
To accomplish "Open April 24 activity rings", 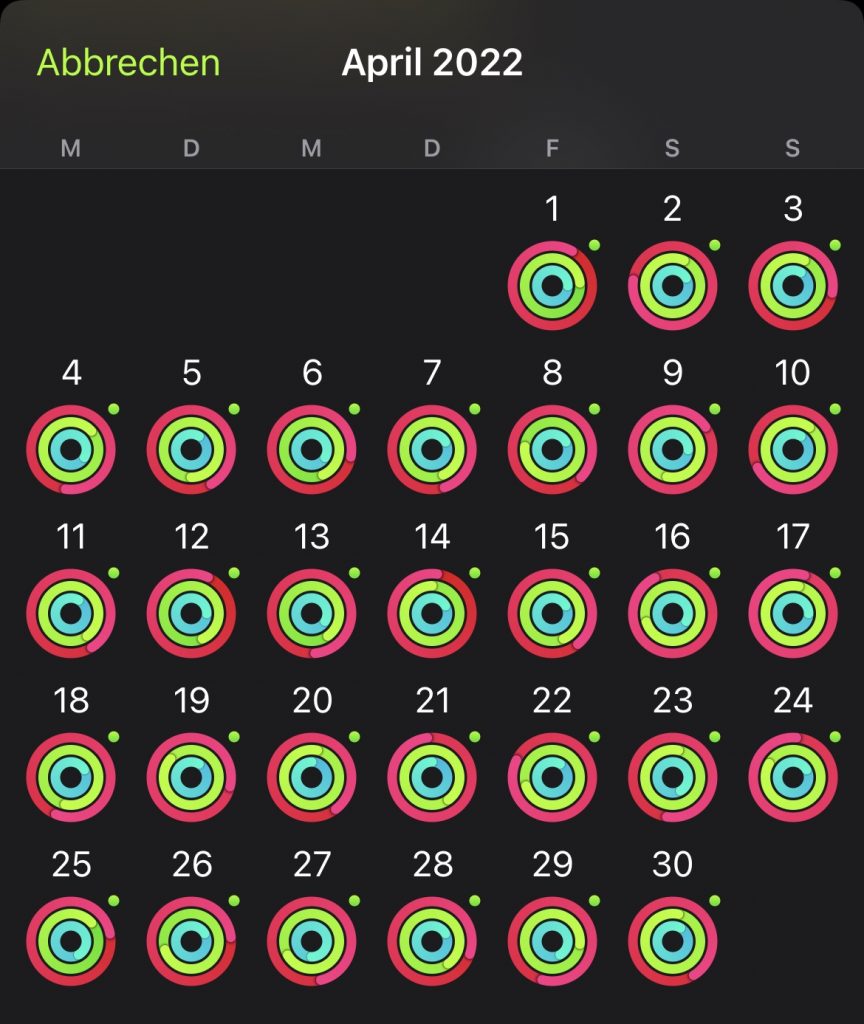I will [793, 777].
